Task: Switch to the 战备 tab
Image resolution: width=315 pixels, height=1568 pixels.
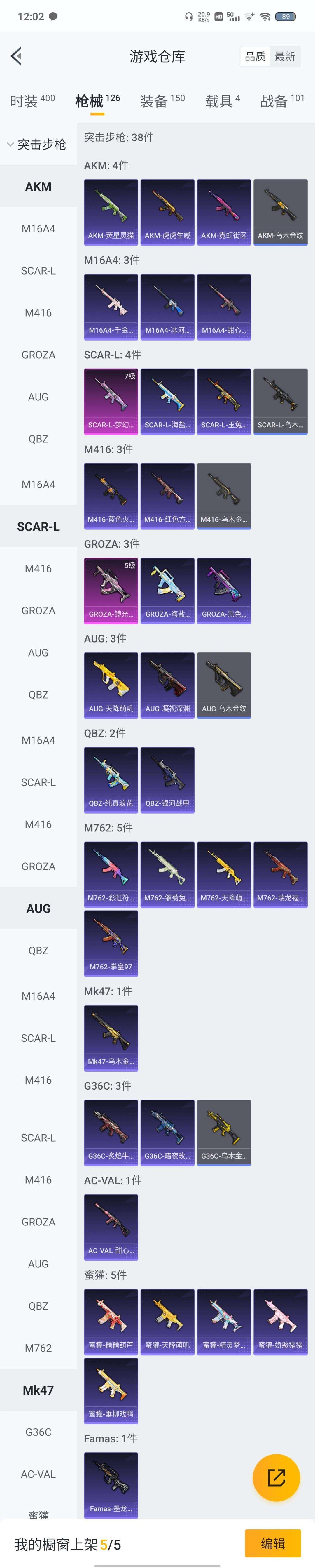Action: [281, 100]
